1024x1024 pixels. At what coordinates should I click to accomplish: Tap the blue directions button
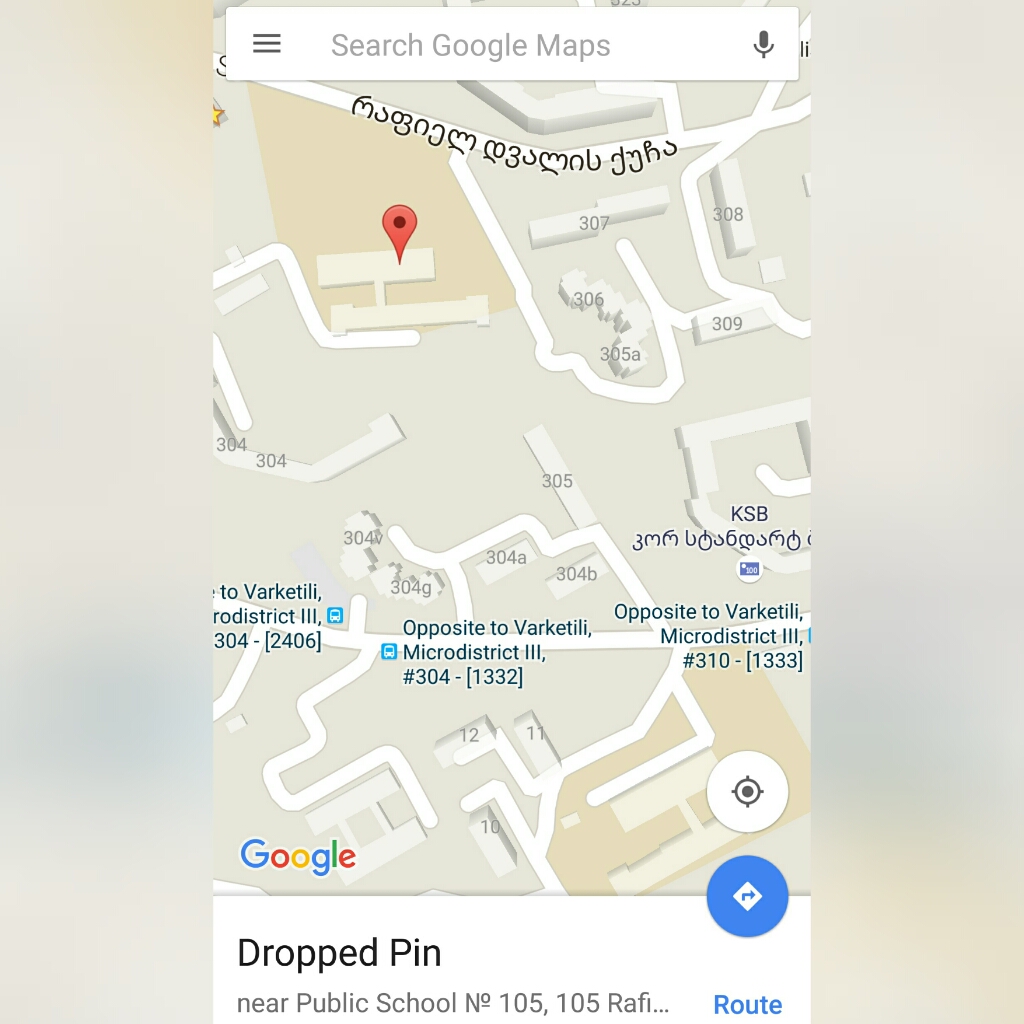pos(747,896)
